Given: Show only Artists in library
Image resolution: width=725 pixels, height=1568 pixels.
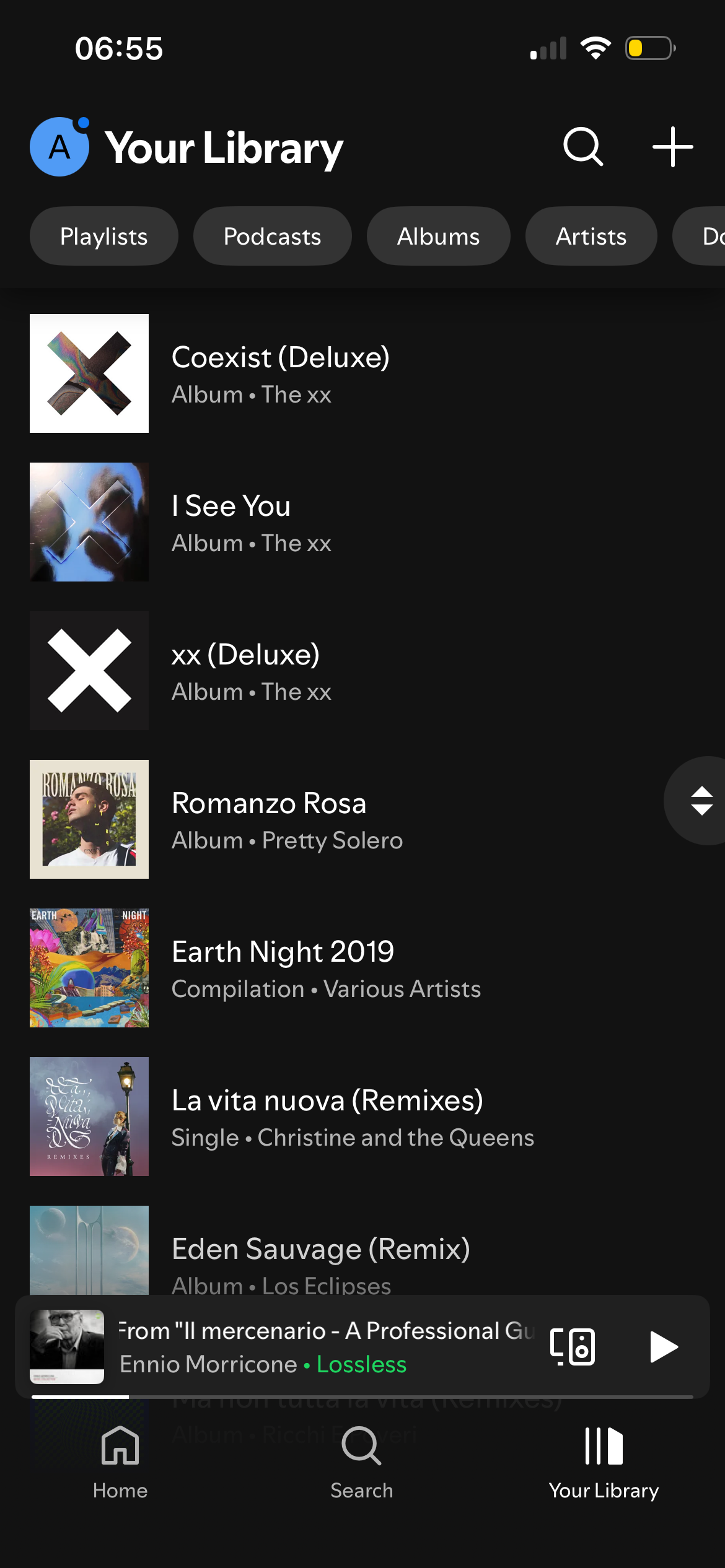Looking at the screenshot, I should click(x=591, y=237).
